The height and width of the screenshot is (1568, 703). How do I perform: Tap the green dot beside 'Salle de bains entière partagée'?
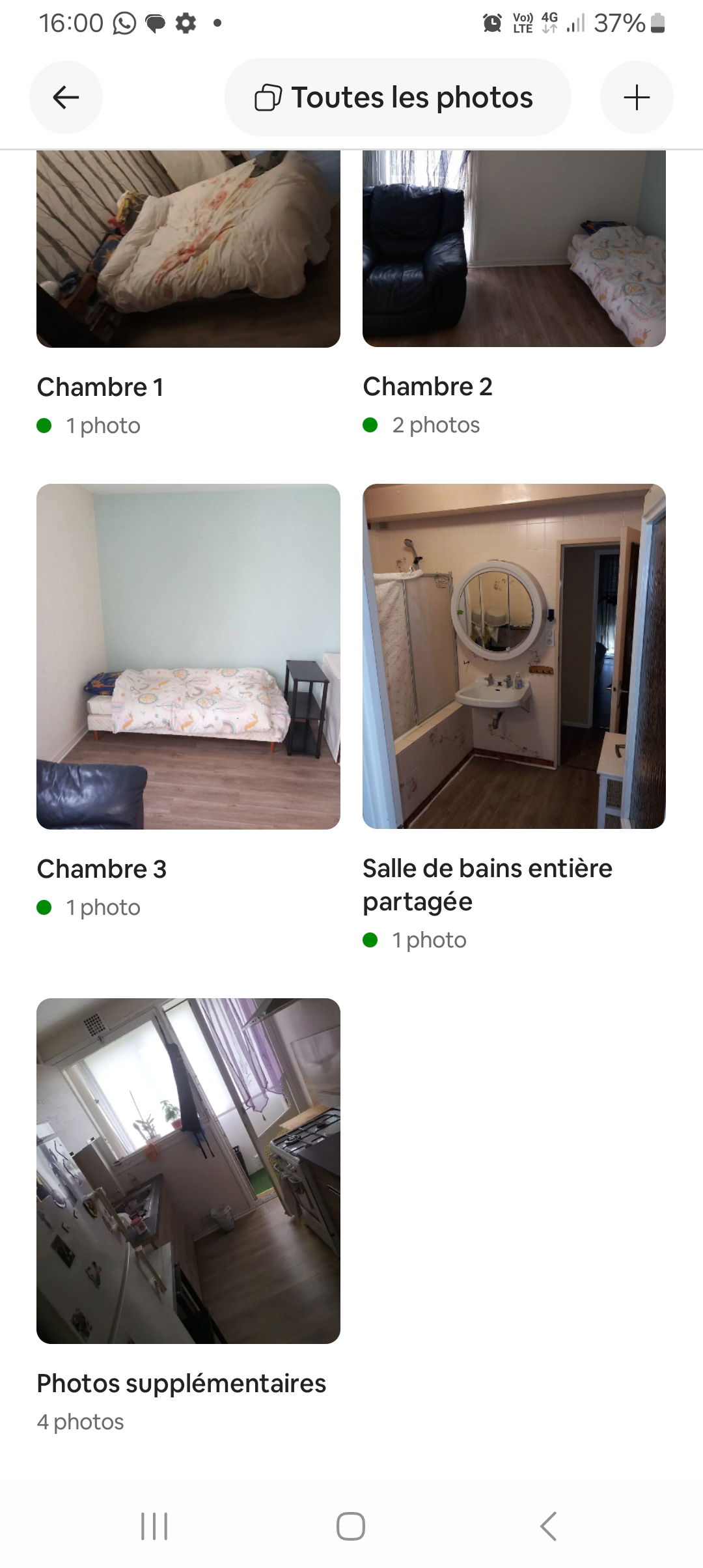tap(370, 940)
